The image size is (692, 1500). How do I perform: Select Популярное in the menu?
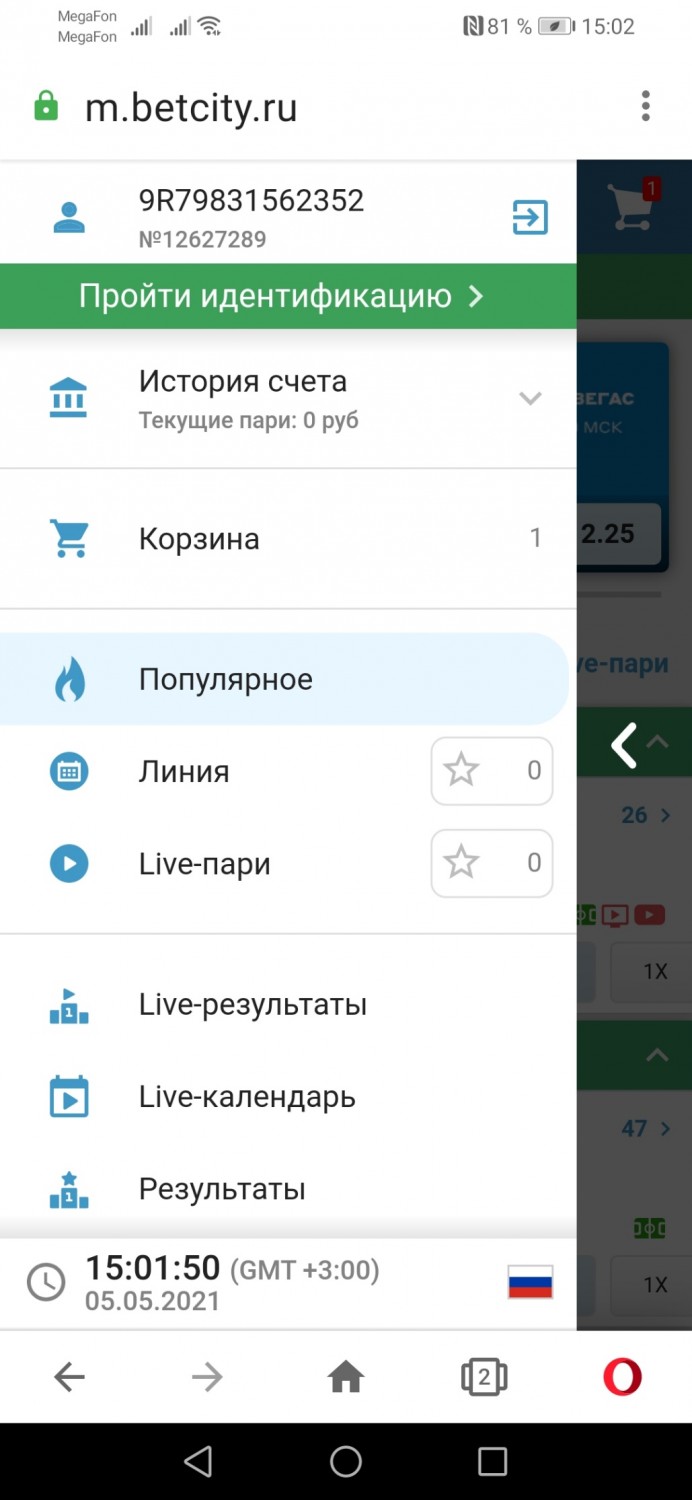coord(284,679)
